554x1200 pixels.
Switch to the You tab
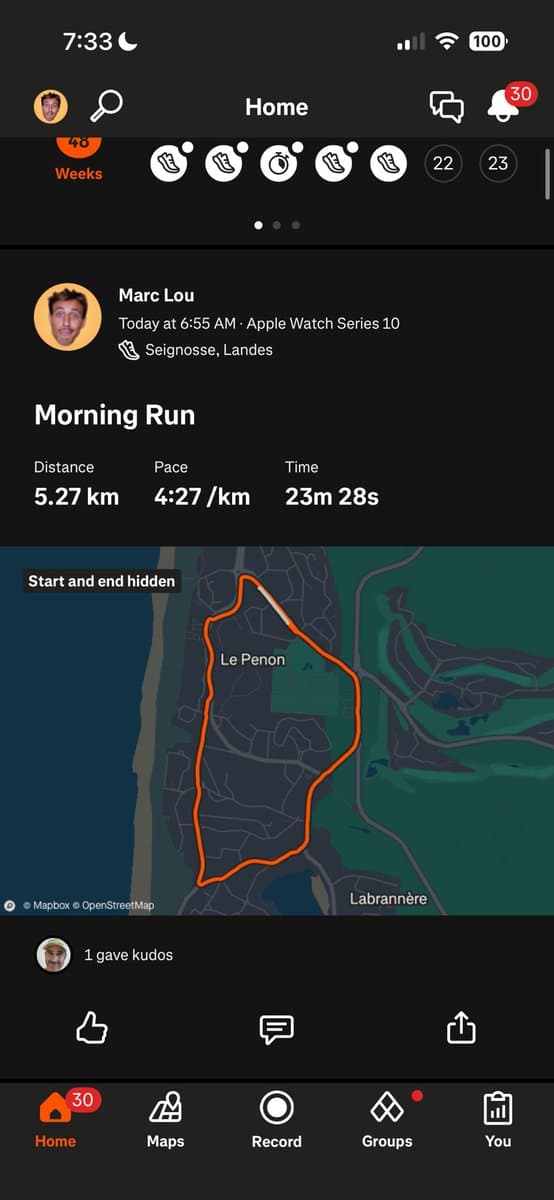(x=498, y=1120)
